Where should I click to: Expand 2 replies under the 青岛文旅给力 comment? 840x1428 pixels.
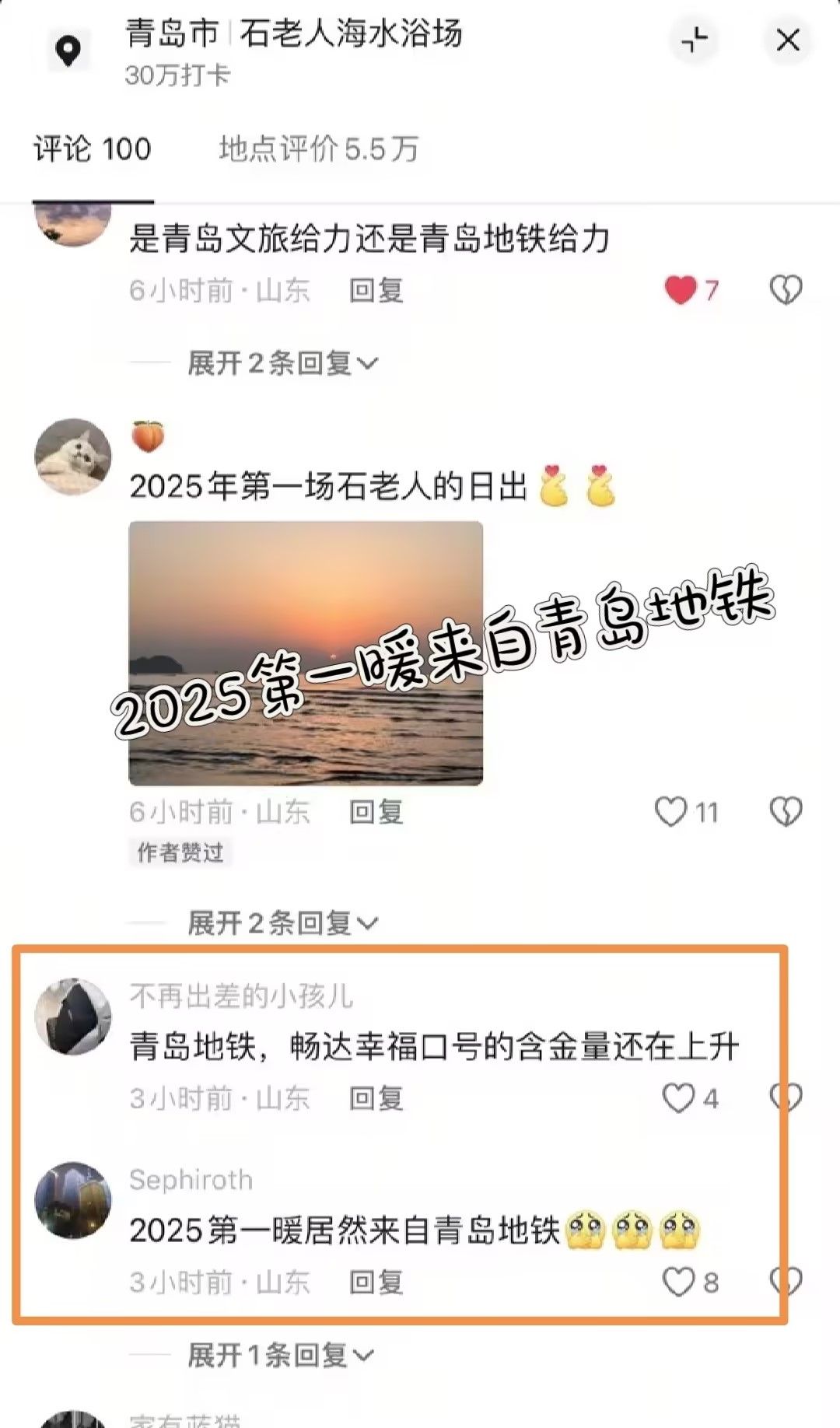tap(282, 363)
